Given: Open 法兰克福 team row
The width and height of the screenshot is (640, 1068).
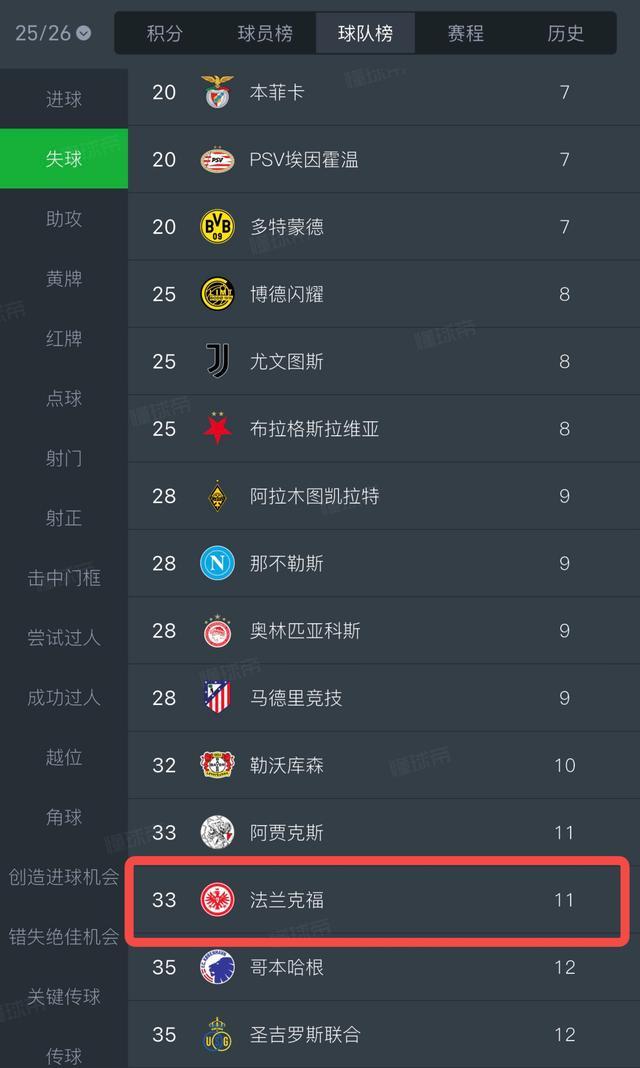Looking at the screenshot, I should click(x=380, y=900).
